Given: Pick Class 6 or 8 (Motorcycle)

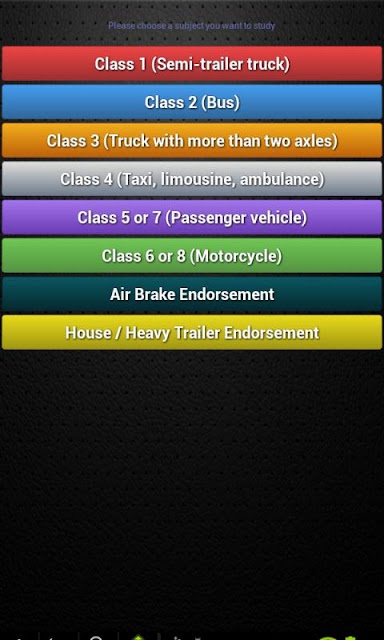Looking at the screenshot, I should (x=192, y=256).
